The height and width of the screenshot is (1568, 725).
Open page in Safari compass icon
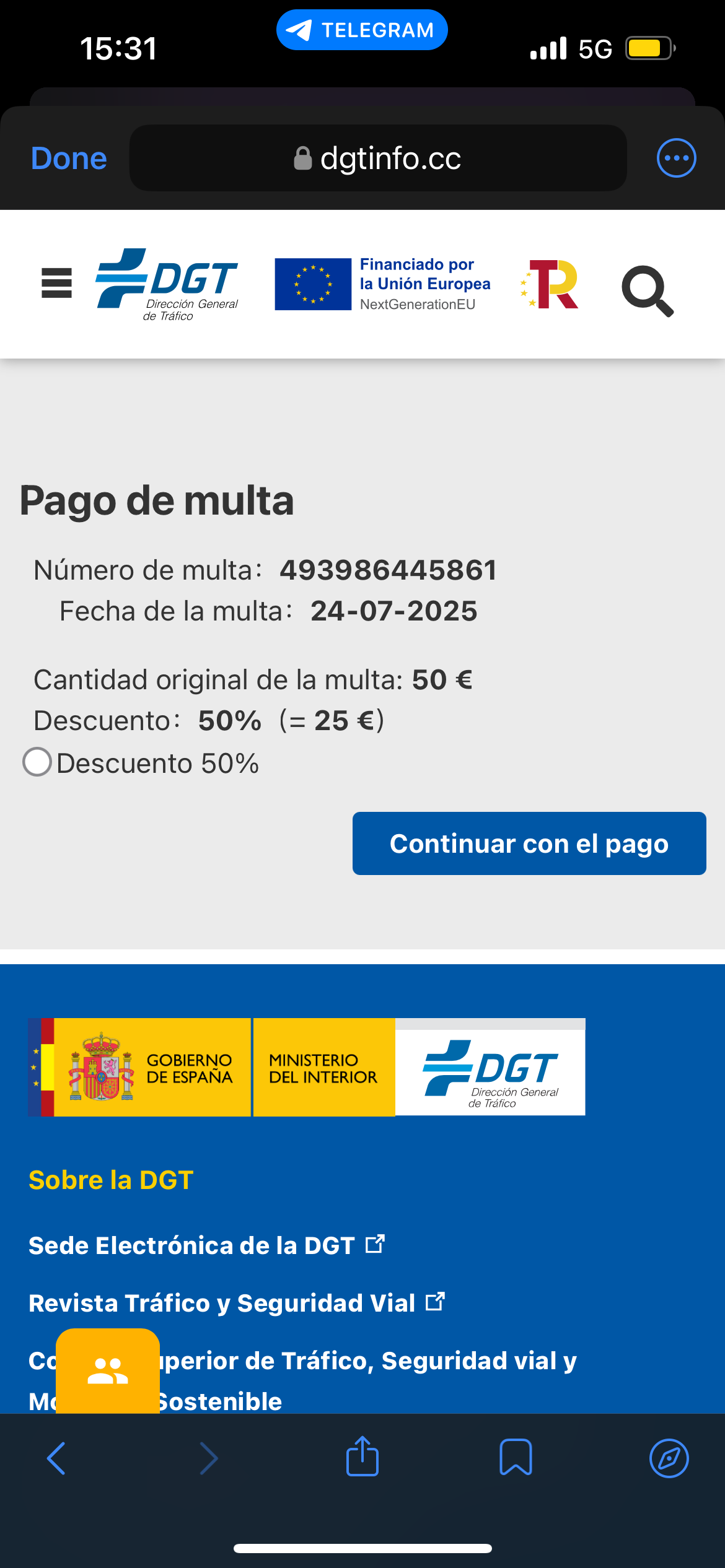[669, 1458]
